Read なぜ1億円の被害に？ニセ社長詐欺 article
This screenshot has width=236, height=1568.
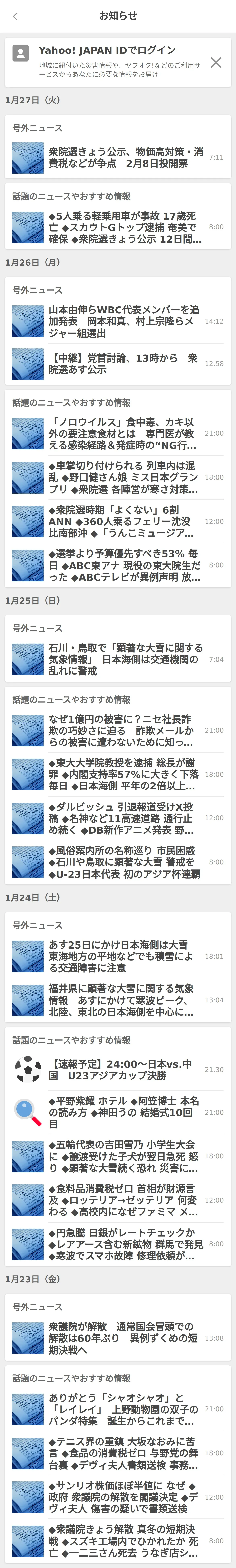pos(118,730)
